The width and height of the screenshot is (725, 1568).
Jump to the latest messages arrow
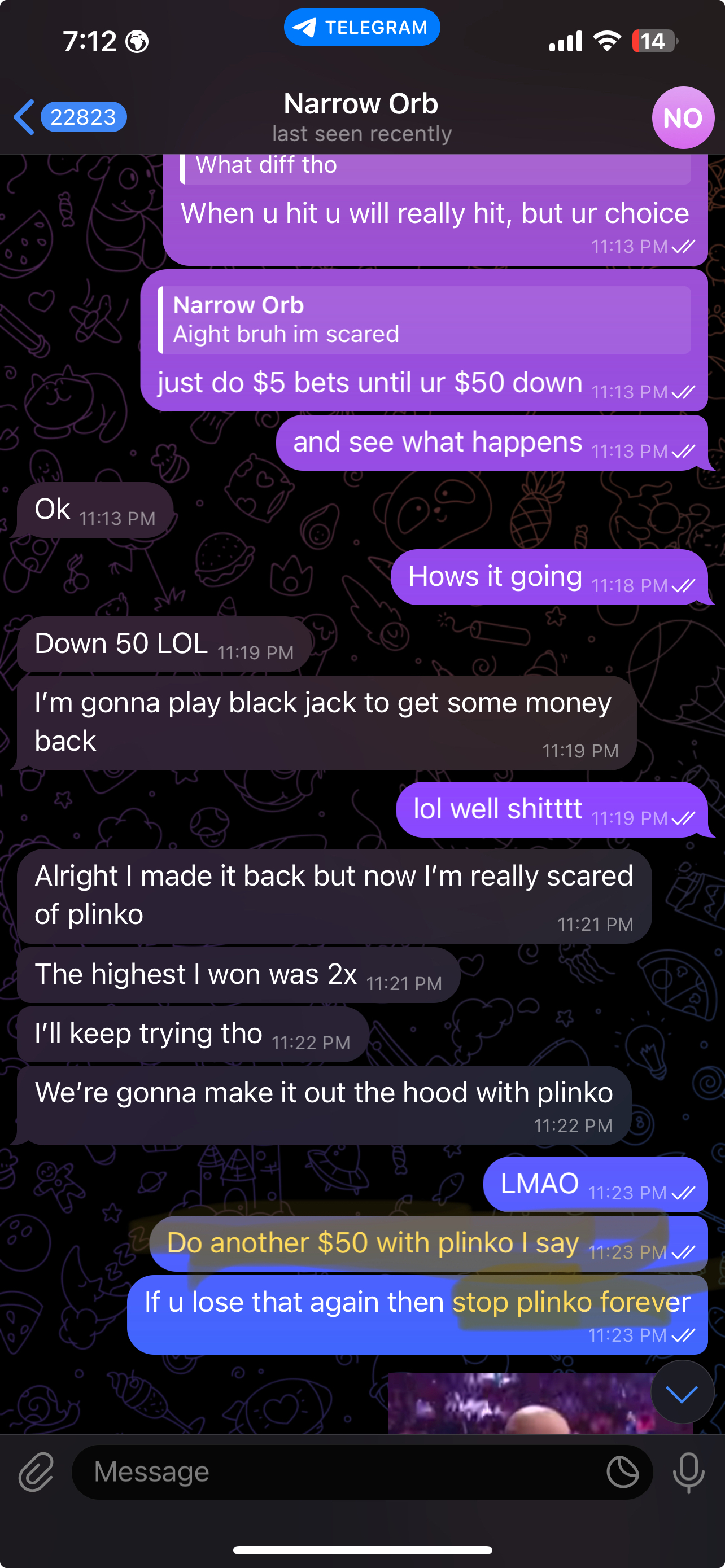[681, 1393]
